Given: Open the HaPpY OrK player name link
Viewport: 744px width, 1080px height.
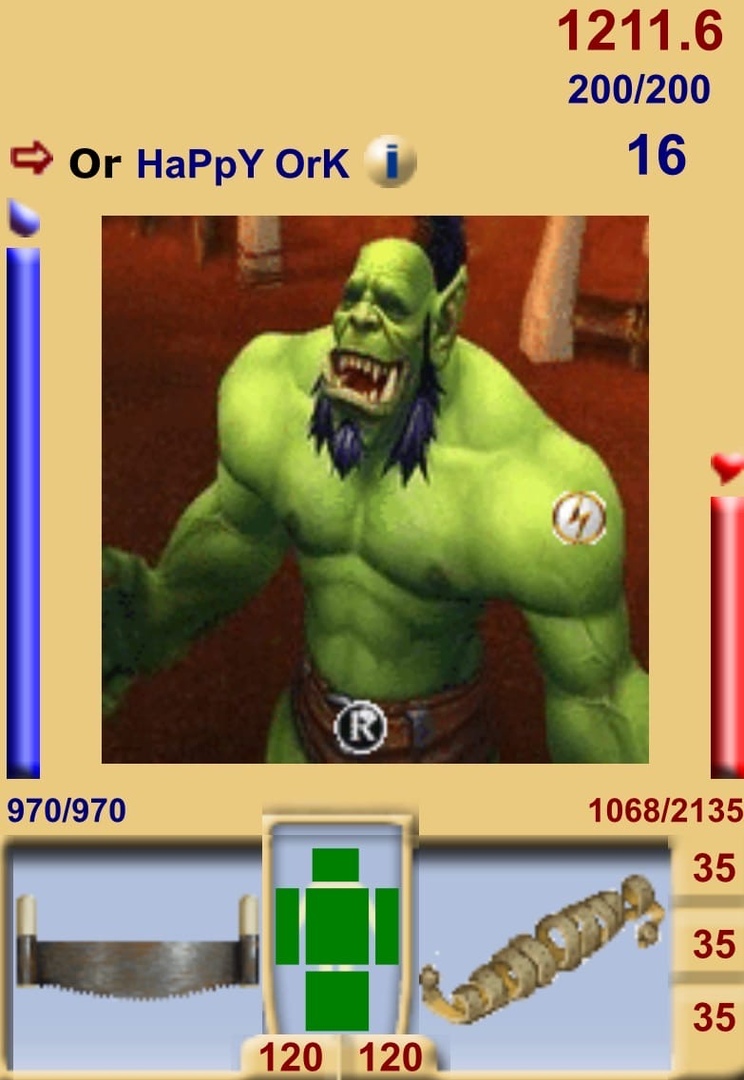Looking at the screenshot, I should point(243,164).
